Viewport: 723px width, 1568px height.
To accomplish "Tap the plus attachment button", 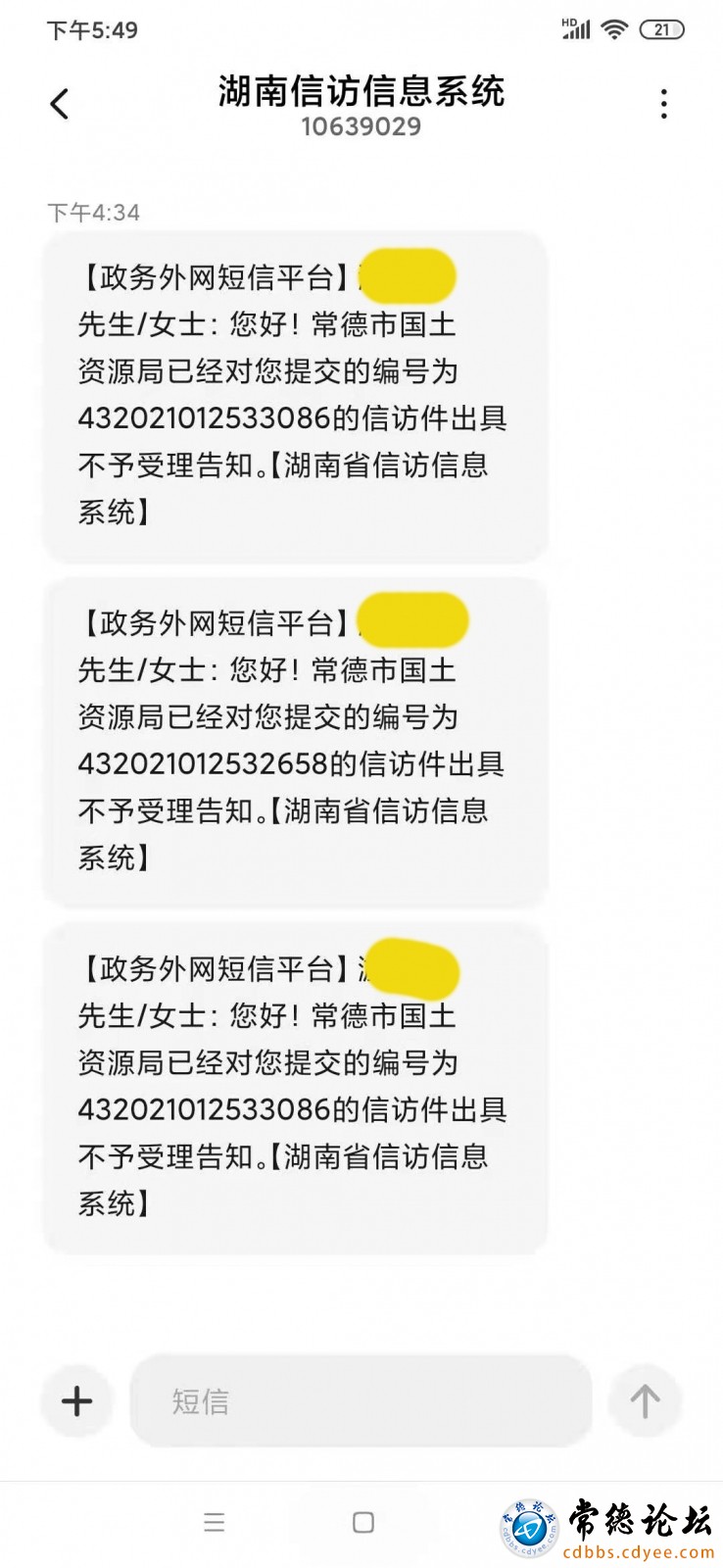I will tap(77, 1401).
